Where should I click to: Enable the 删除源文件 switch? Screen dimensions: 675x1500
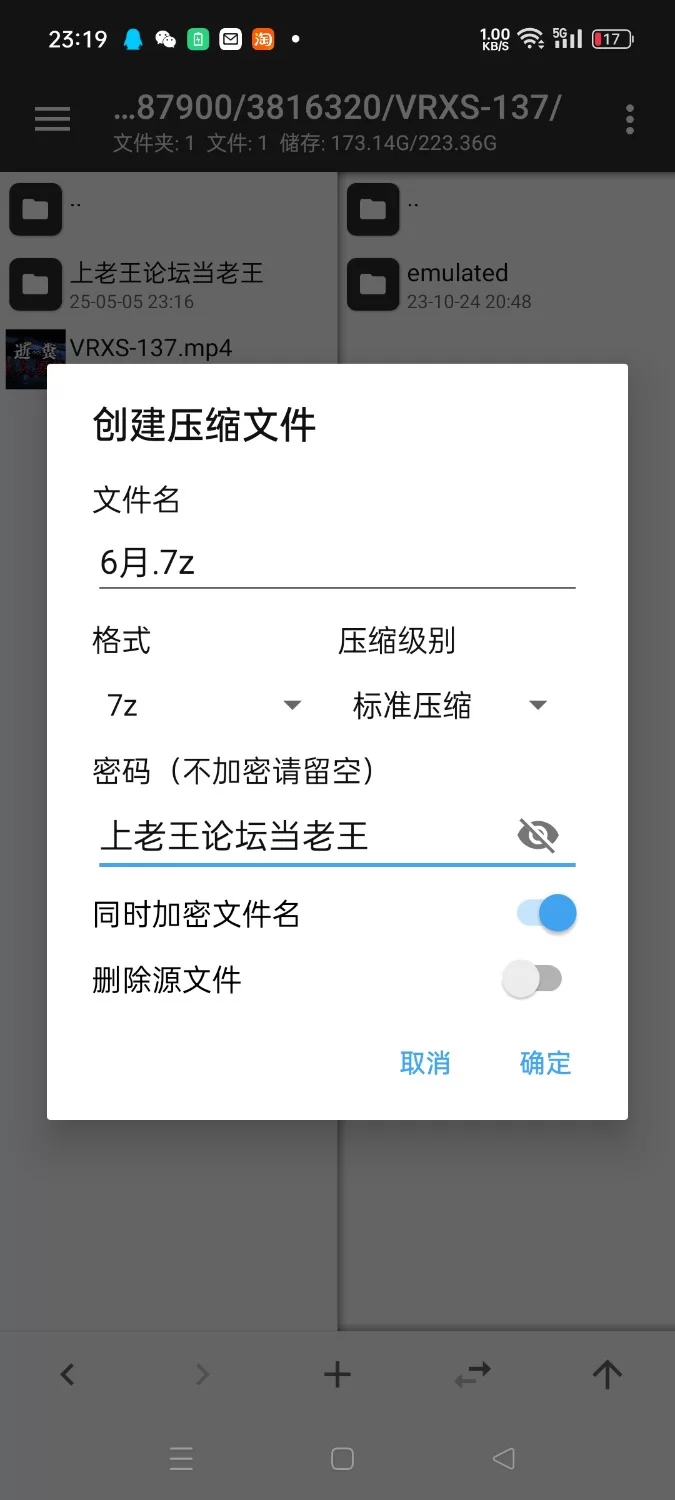[x=532, y=979]
